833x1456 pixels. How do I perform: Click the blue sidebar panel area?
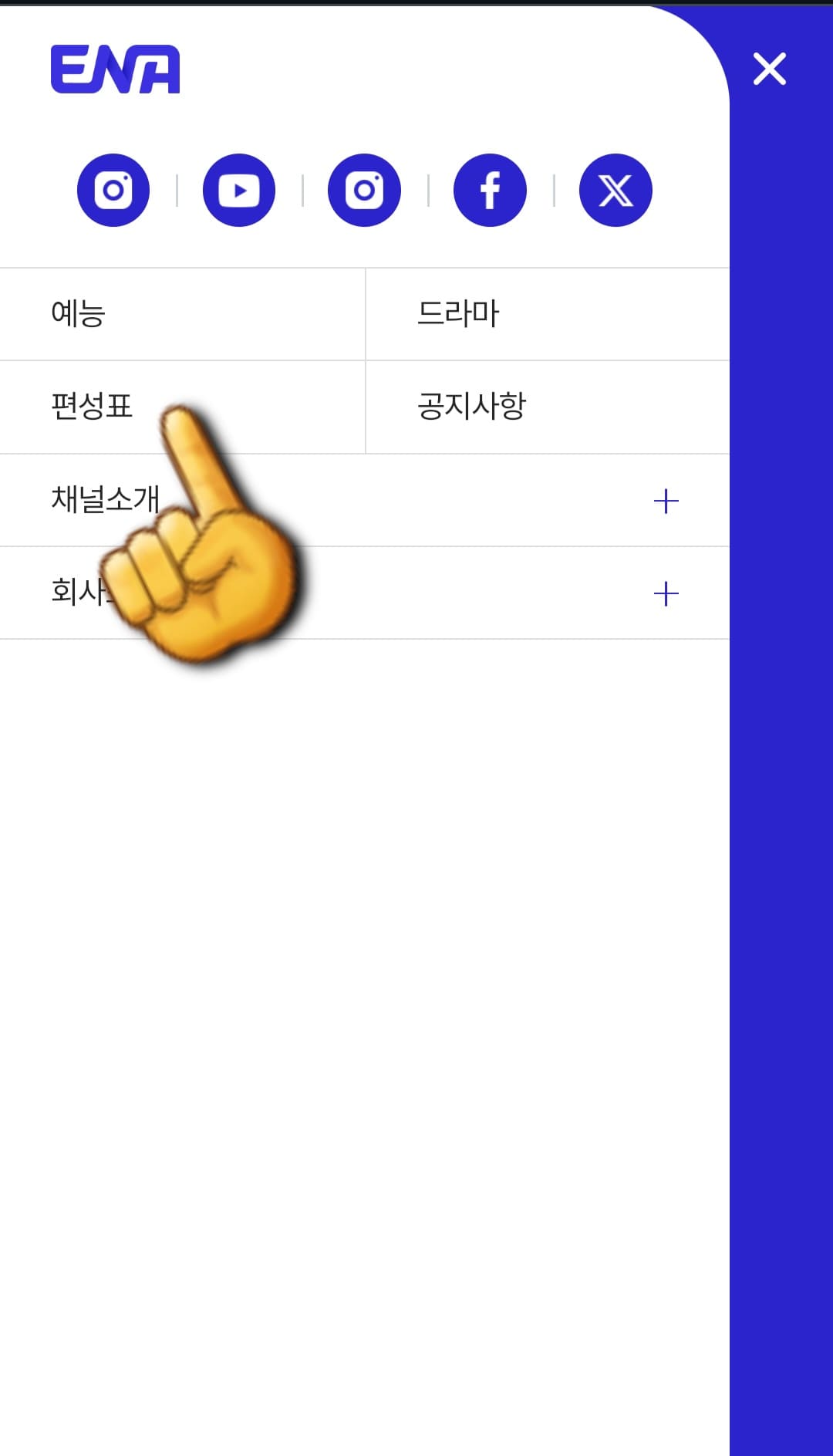coord(779,926)
